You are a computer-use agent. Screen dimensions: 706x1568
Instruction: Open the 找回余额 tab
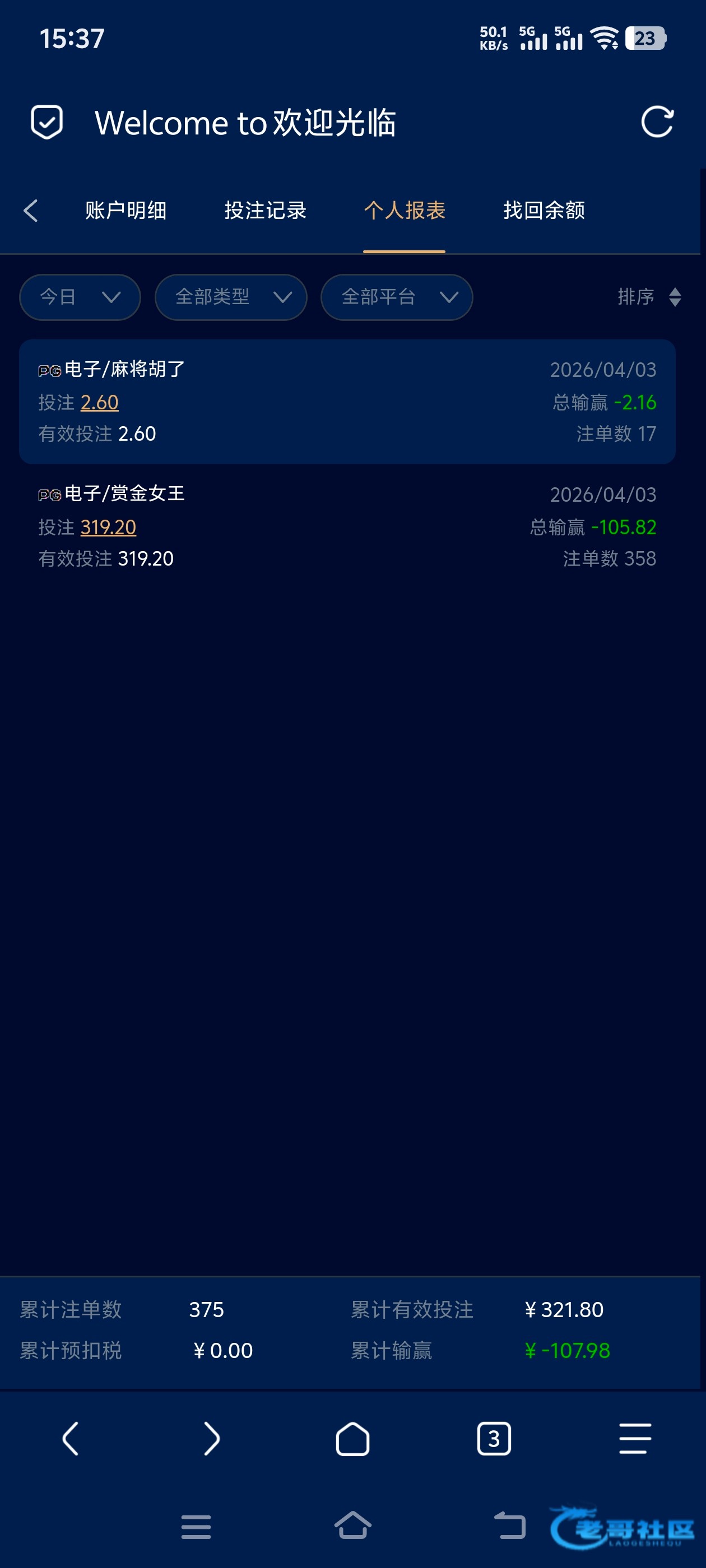coord(544,211)
